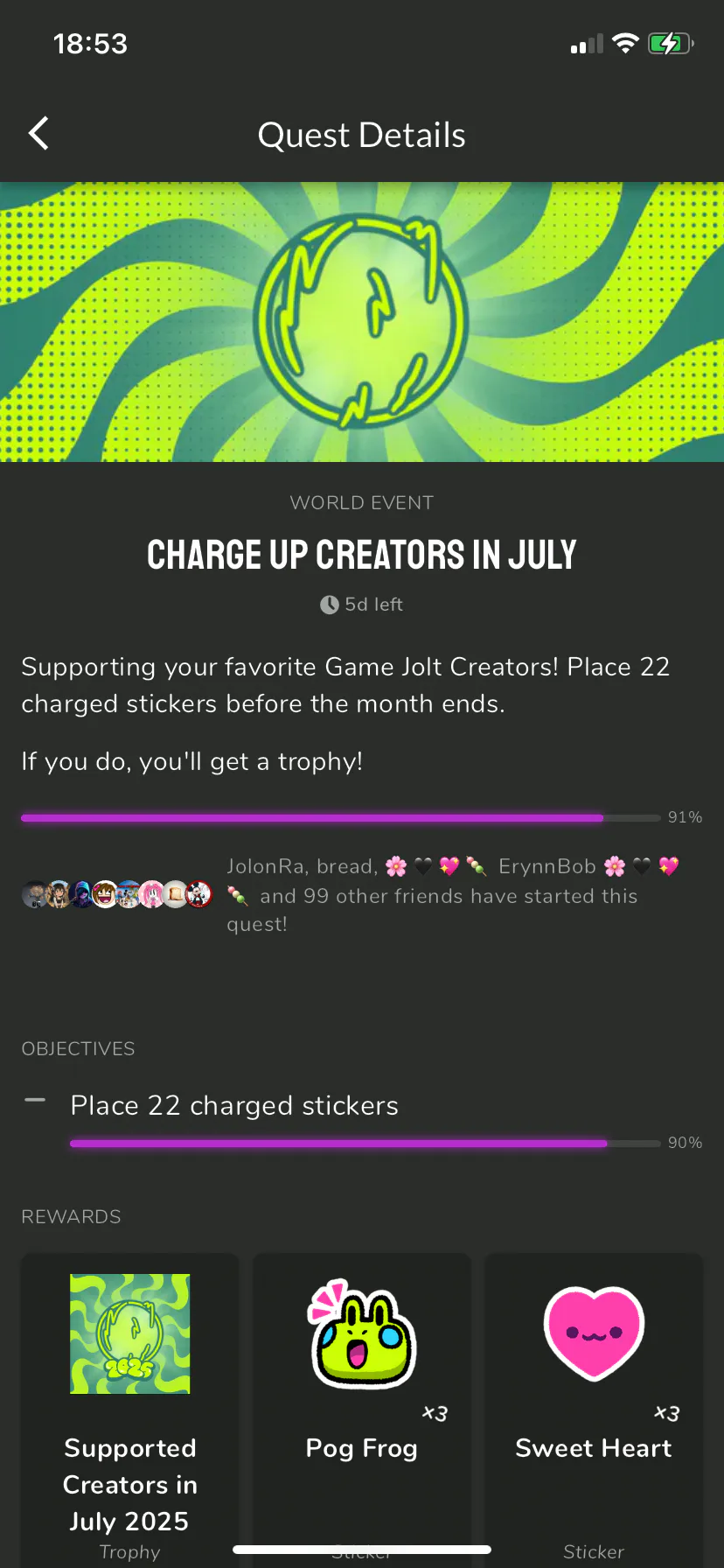Open the Pog Frog sticker reward
Image resolution: width=724 pixels, height=1568 pixels.
tap(362, 1410)
